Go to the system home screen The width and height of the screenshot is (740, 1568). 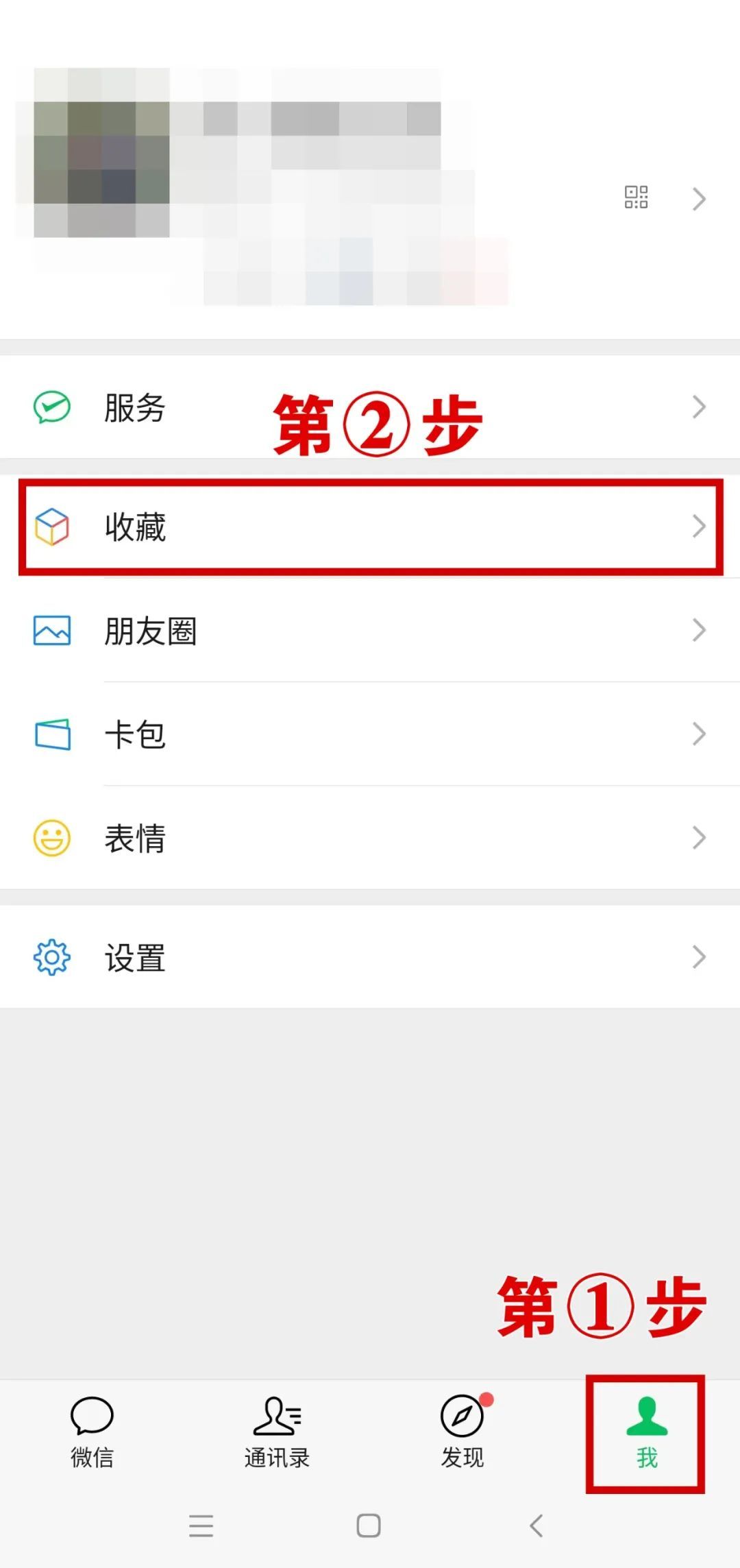coord(369,1526)
